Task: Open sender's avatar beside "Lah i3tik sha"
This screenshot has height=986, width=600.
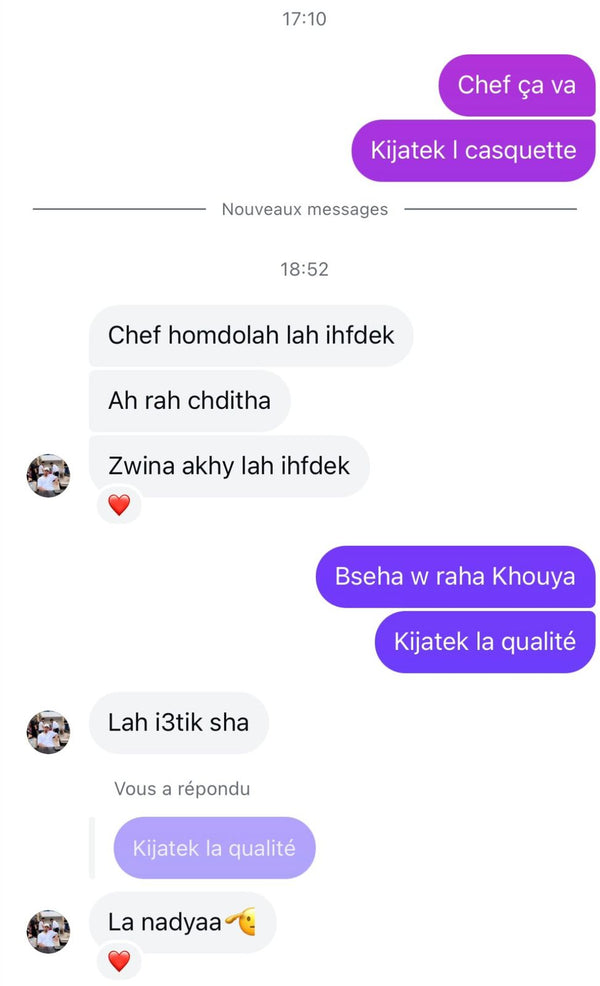Action: [x=48, y=732]
